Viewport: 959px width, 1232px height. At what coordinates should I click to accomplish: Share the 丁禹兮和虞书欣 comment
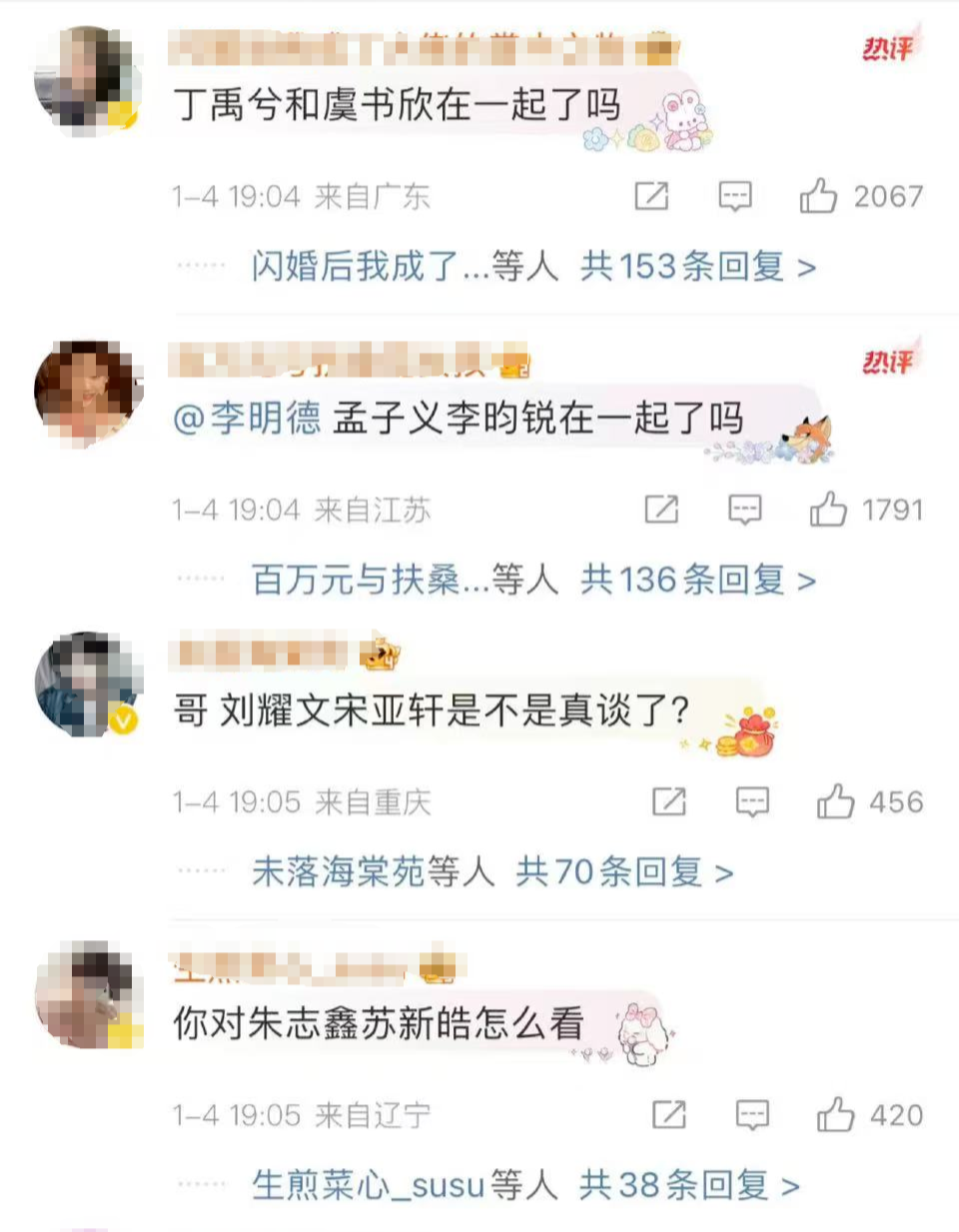pyautogui.click(x=651, y=196)
